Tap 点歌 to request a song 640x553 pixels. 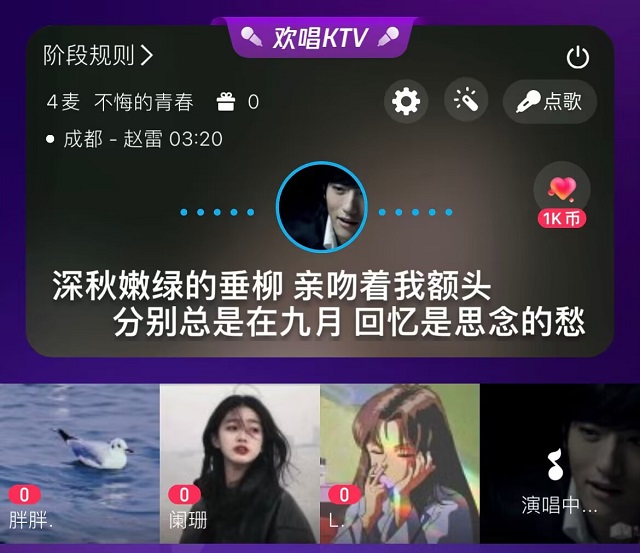549,101
